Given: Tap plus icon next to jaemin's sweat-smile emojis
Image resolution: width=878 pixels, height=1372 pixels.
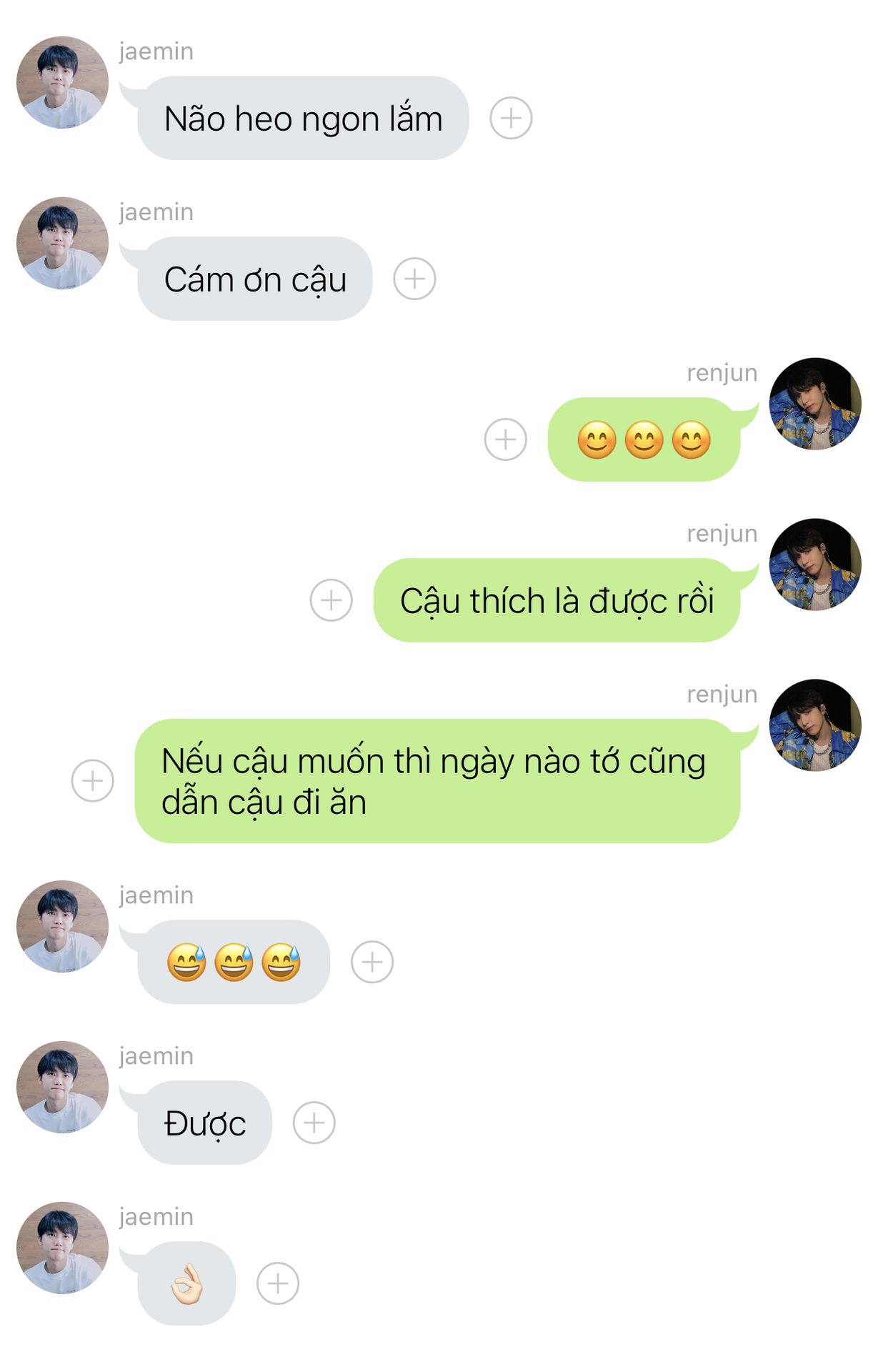Looking at the screenshot, I should click(372, 962).
